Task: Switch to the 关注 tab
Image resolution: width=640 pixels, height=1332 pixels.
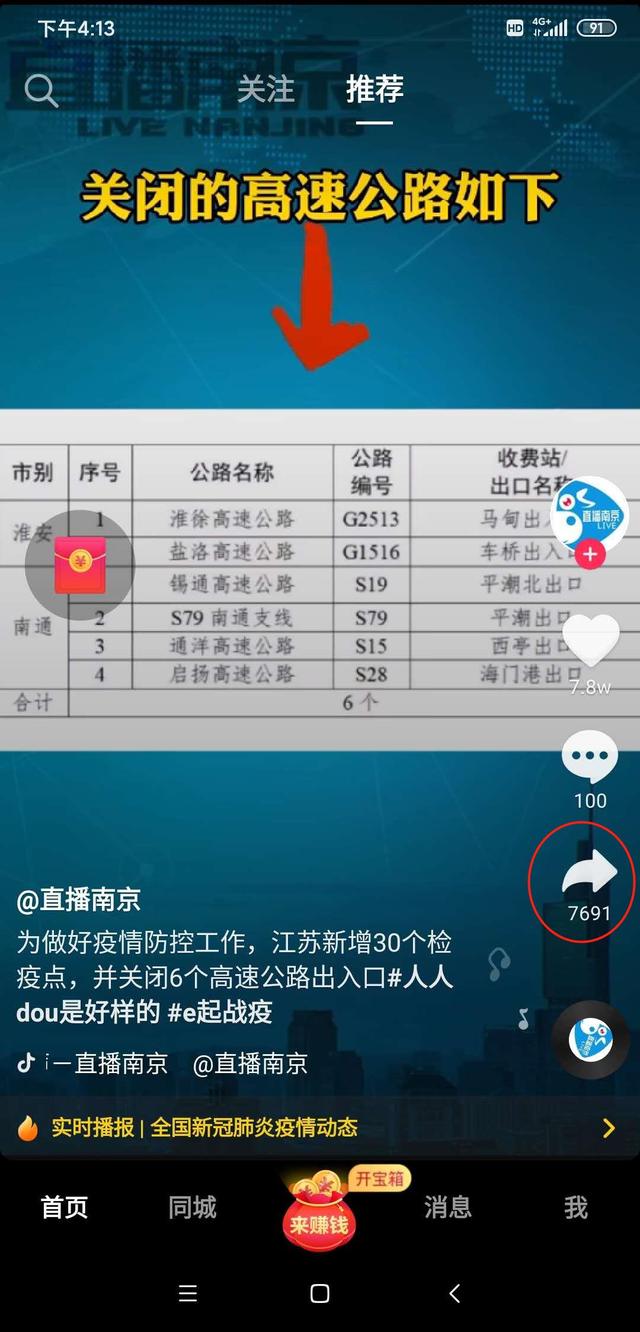Action: (265, 90)
